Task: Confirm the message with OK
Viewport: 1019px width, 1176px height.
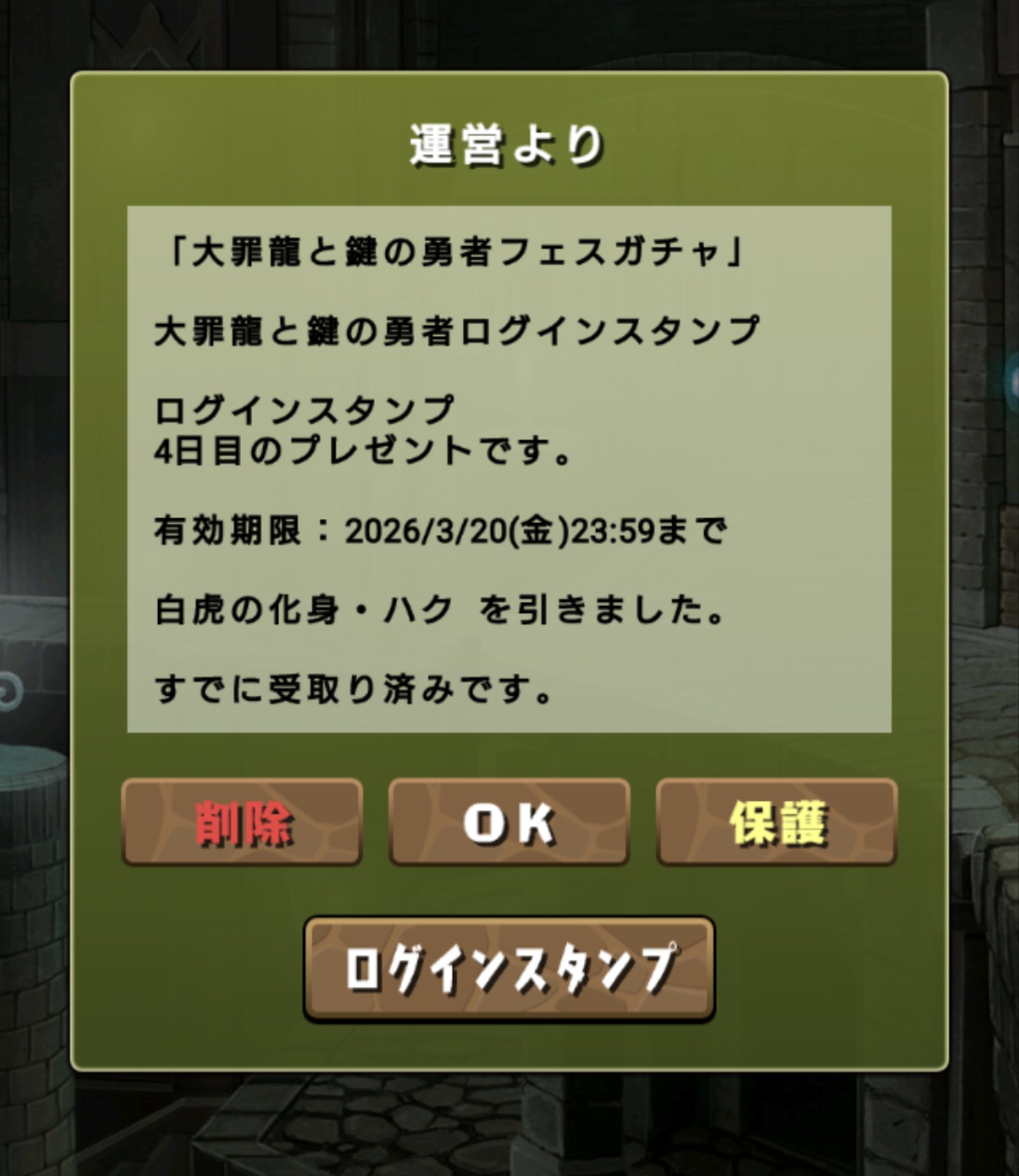Action: tap(509, 822)
